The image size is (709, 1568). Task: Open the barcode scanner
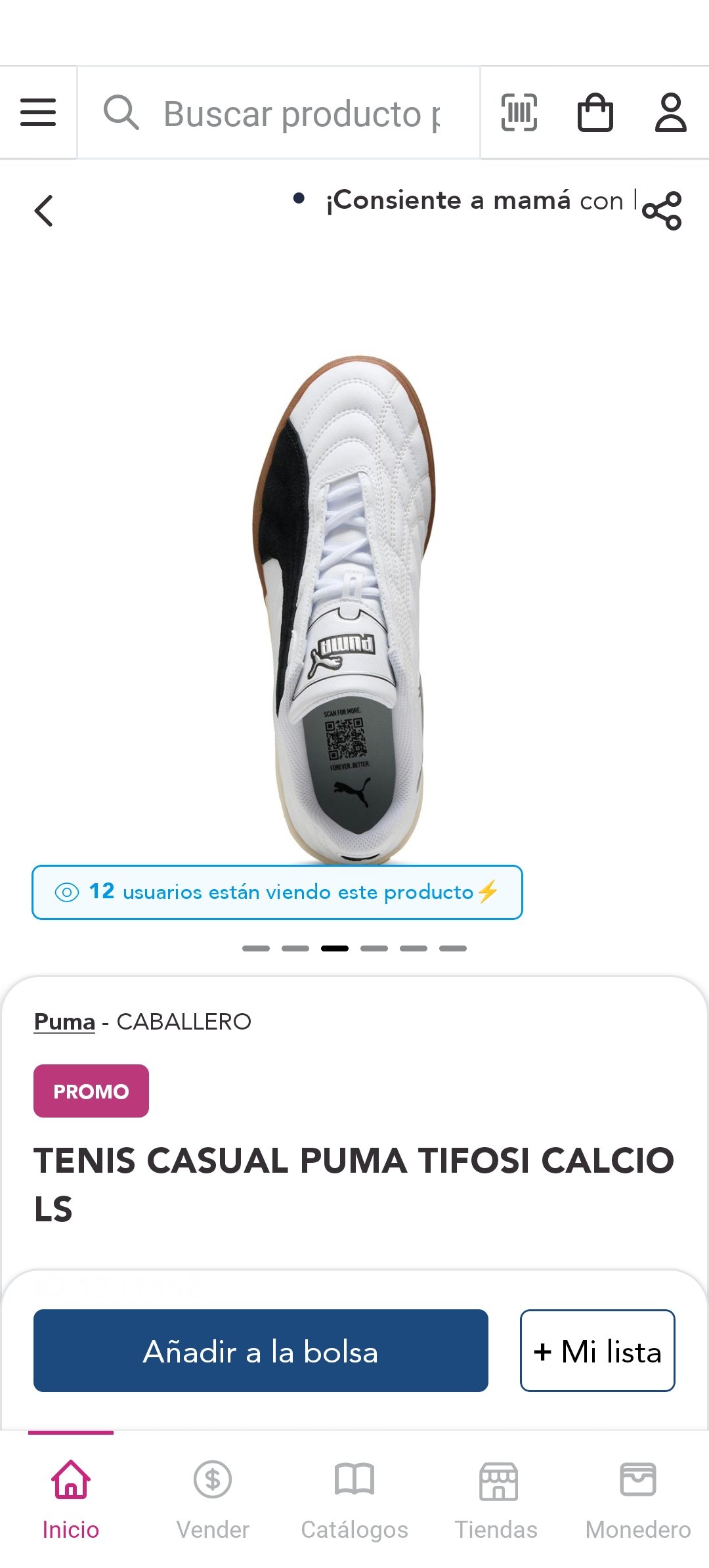coord(519,112)
